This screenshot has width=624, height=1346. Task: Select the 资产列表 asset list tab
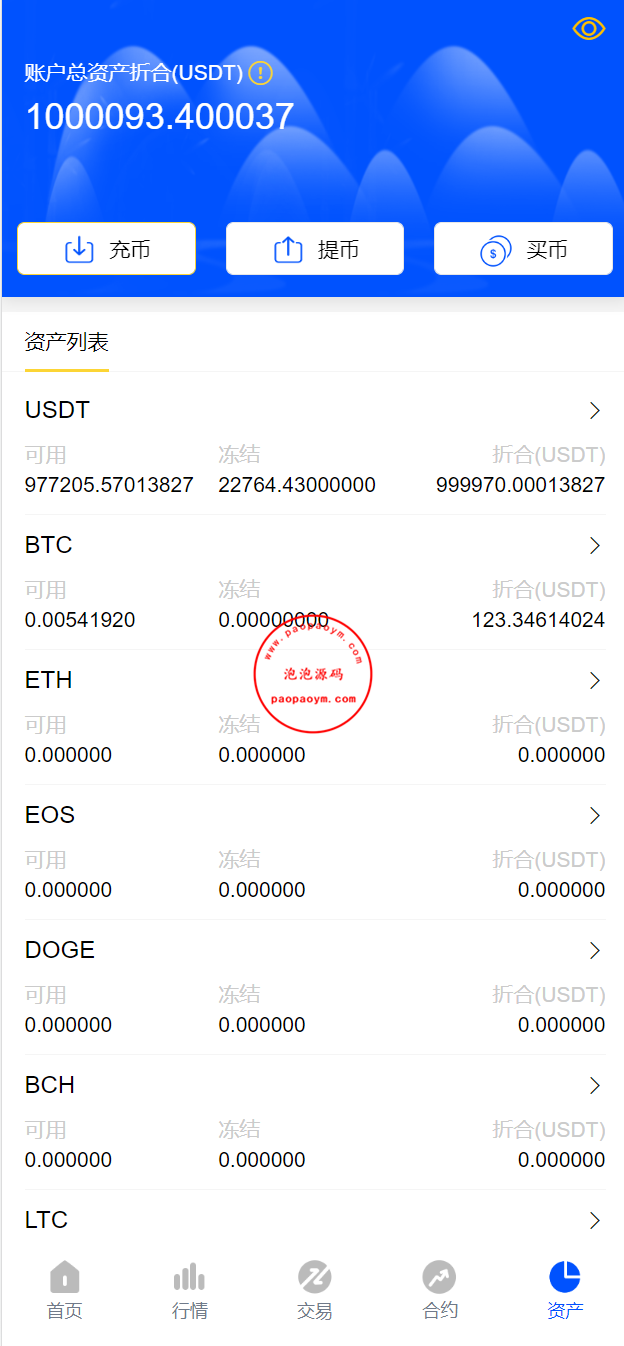click(67, 343)
